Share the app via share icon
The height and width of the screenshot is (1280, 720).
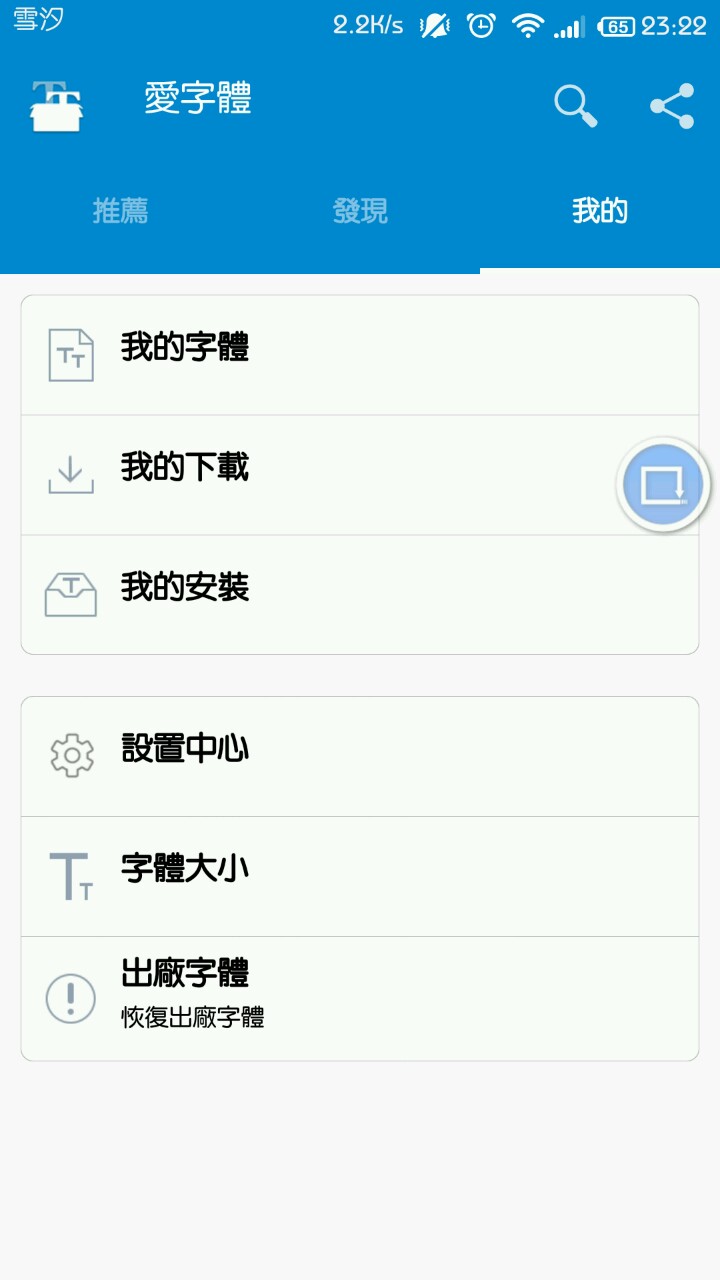tap(672, 106)
